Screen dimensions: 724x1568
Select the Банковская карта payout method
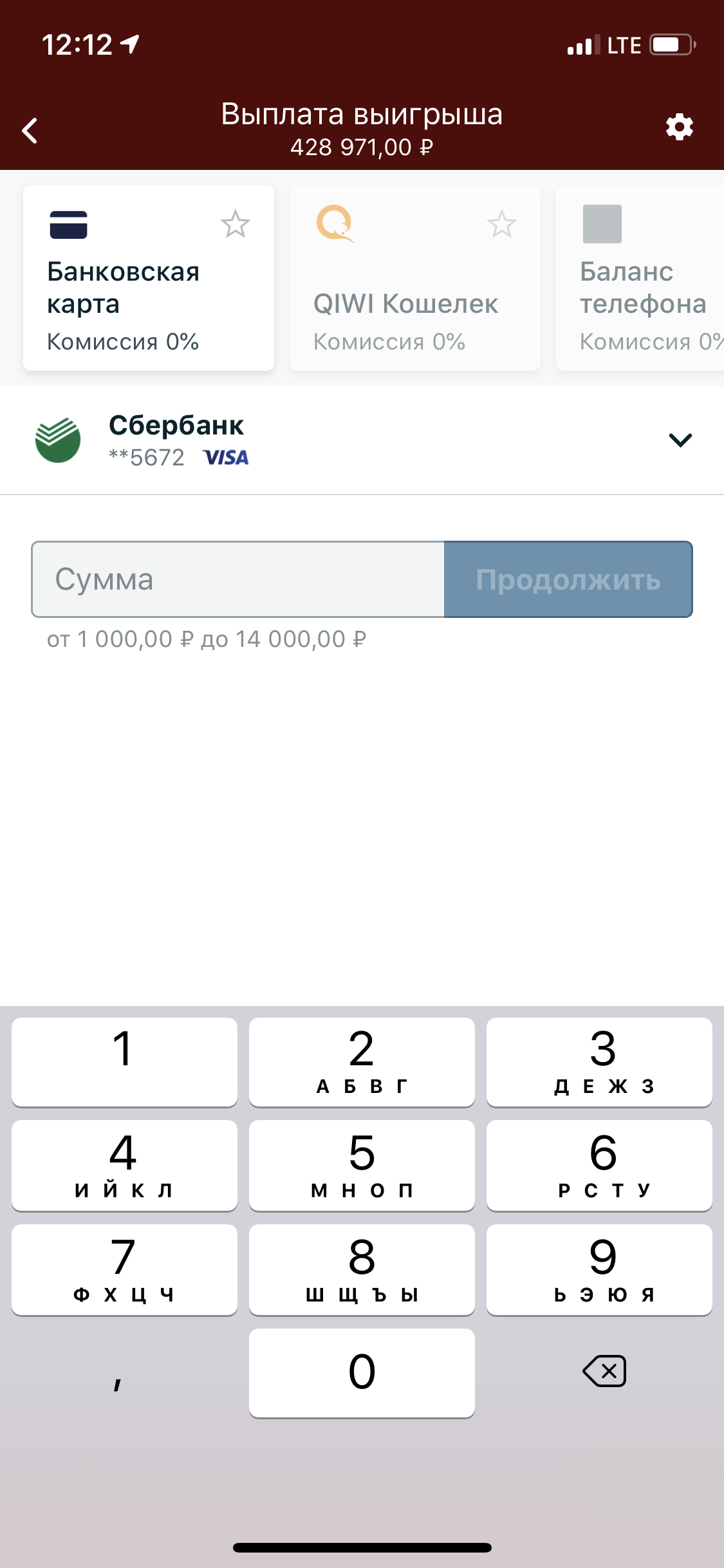[148, 278]
